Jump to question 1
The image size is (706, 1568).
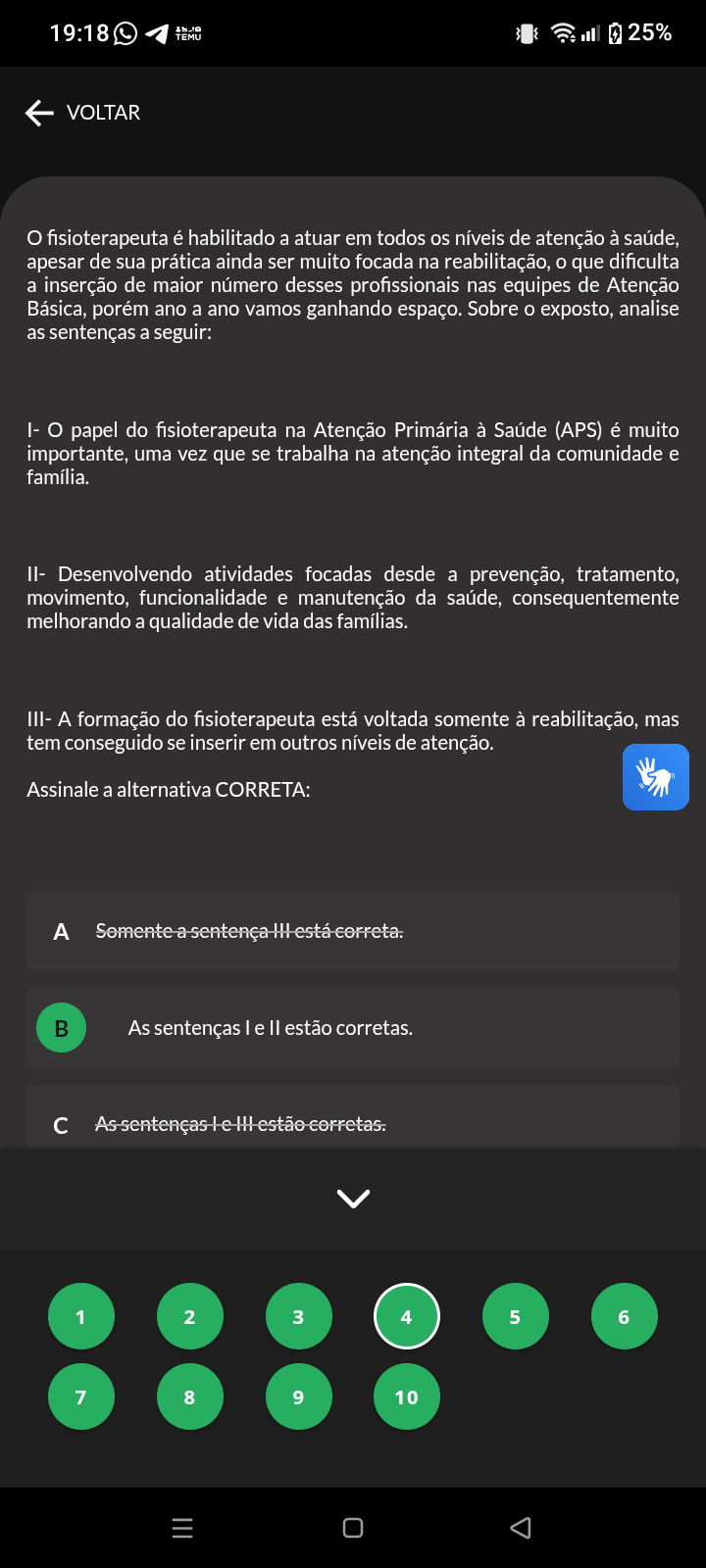pos(81,1316)
